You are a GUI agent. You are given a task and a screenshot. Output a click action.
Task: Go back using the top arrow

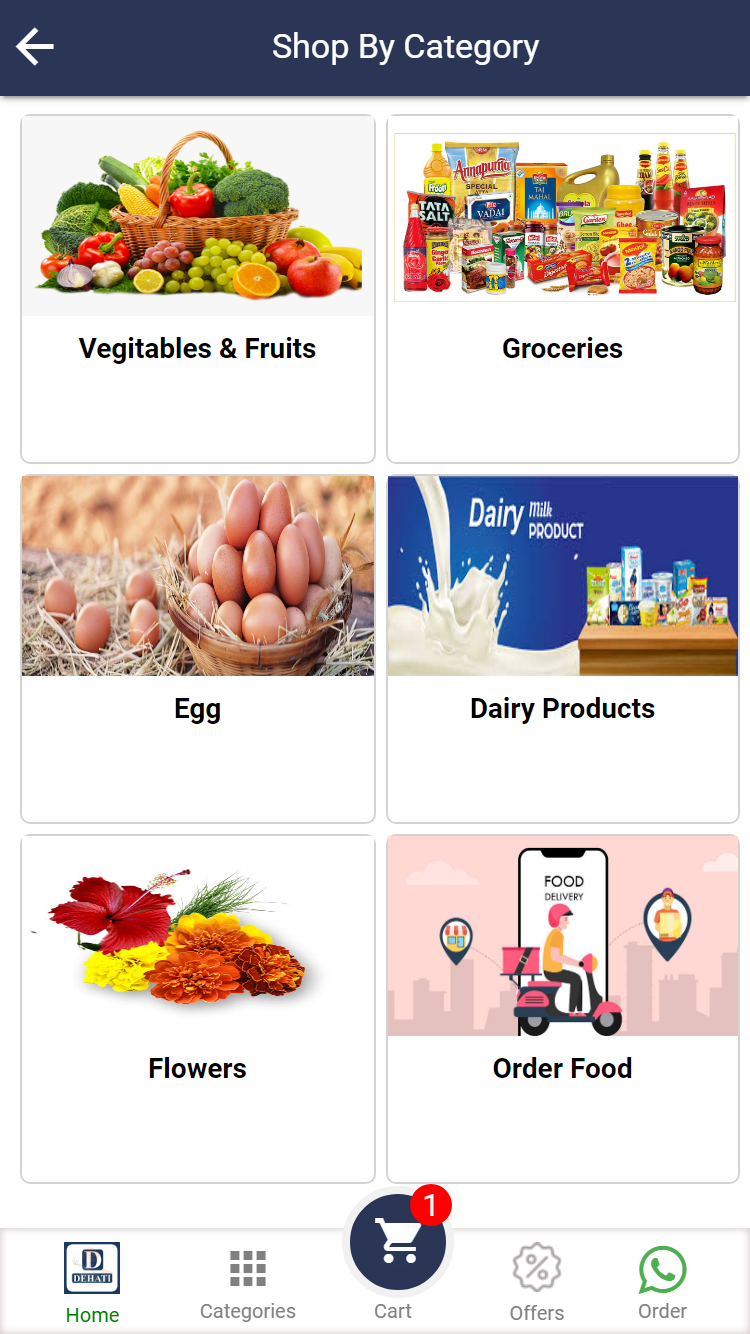(35, 47)
